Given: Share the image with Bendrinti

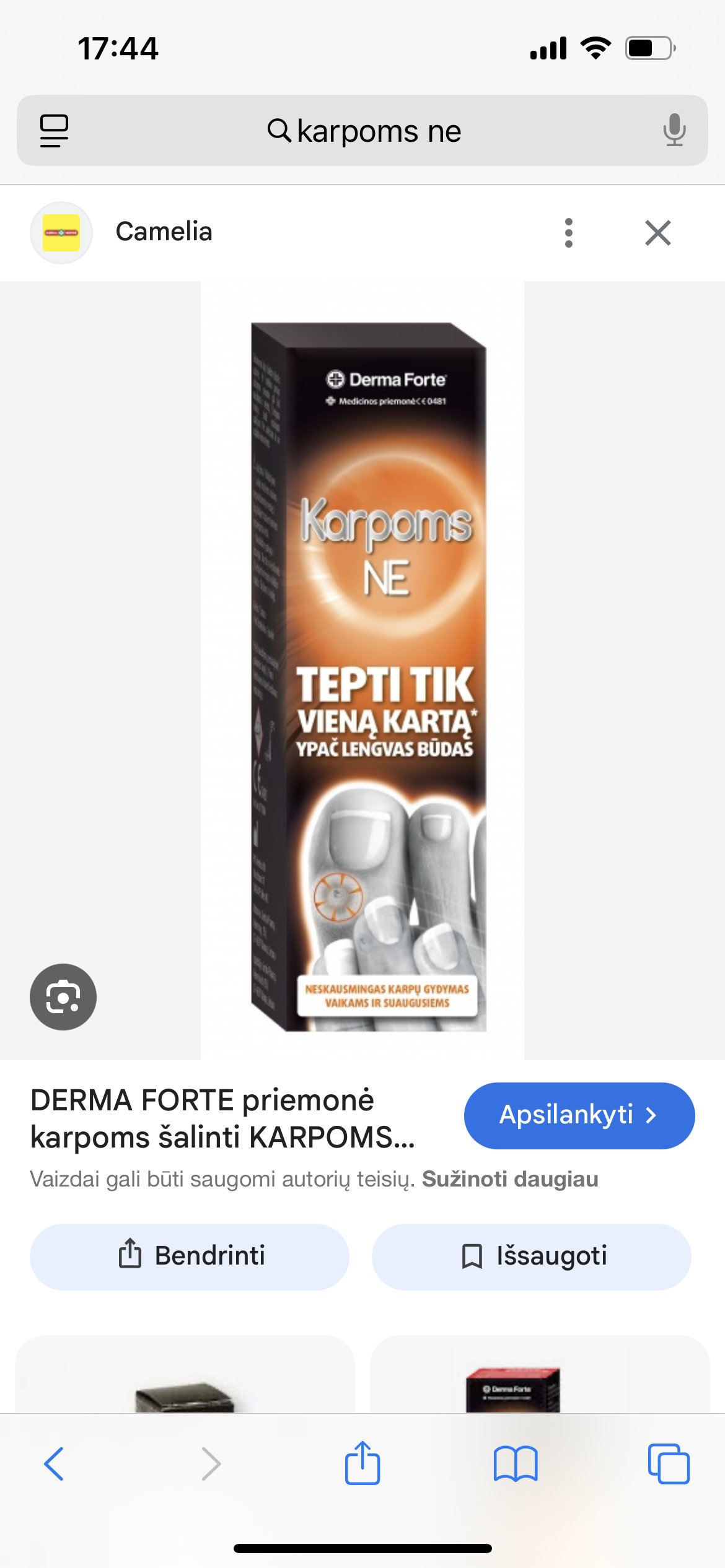Looking at the screenshot, I should point(190,1257).
